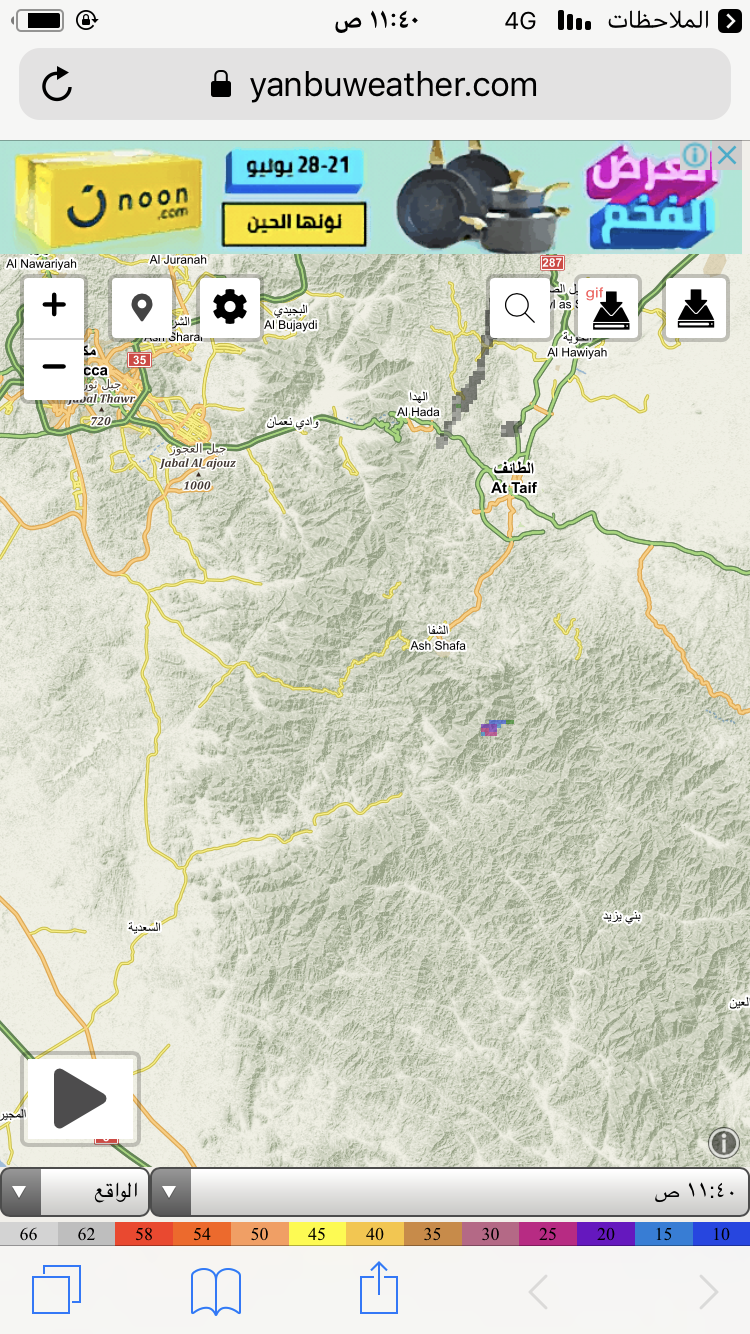Open the map search magnifier

(x=520, y=307)
